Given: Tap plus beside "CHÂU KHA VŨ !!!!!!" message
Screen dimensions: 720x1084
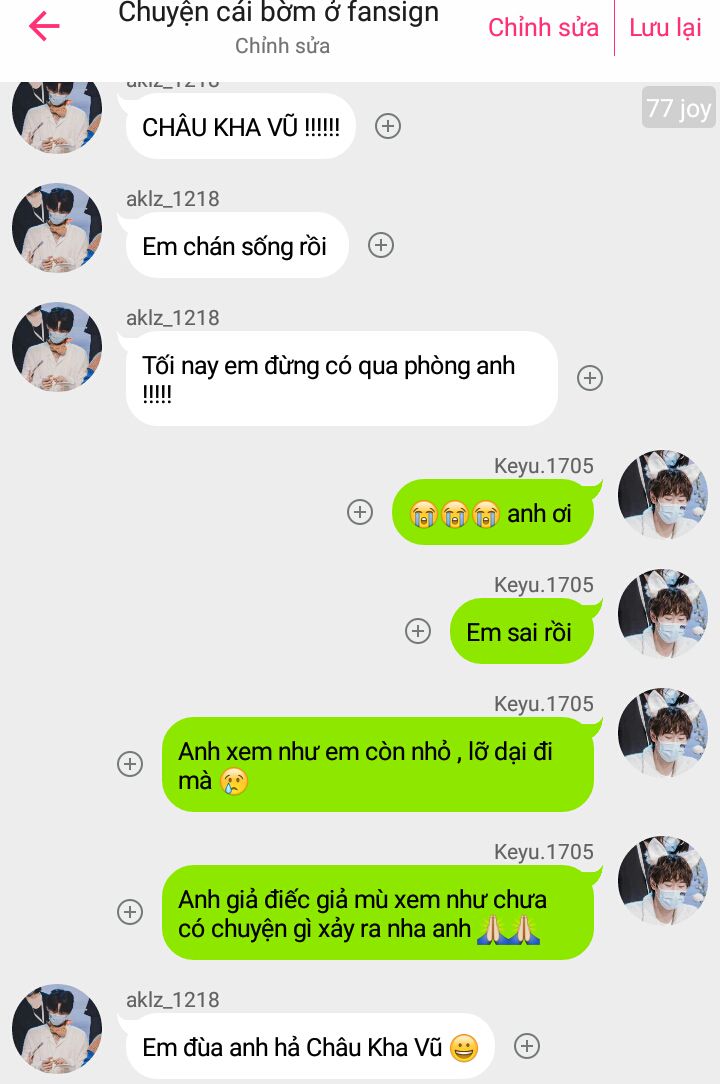Looking at the screenshot, I should [388, 126].
